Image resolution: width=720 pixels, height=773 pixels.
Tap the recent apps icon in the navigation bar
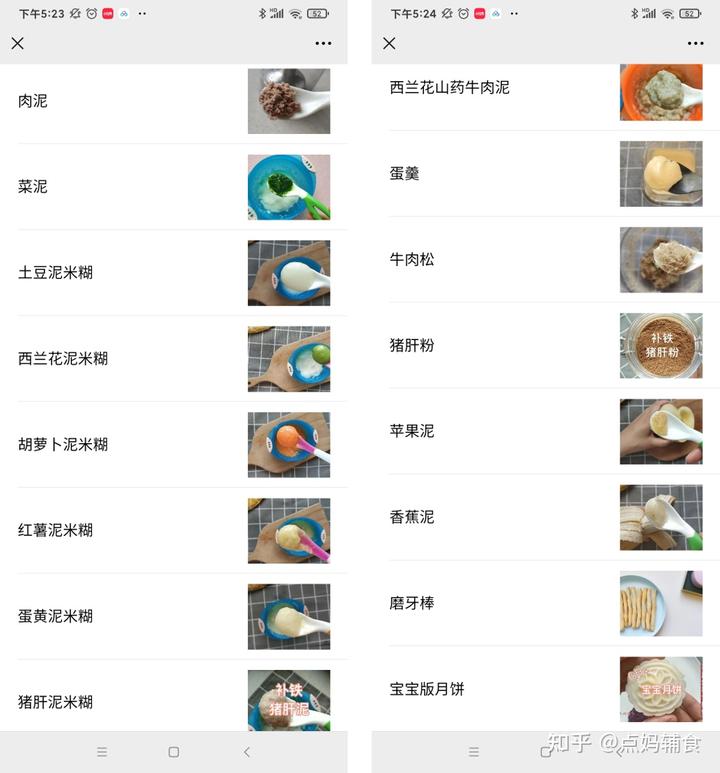click(101, 751)
